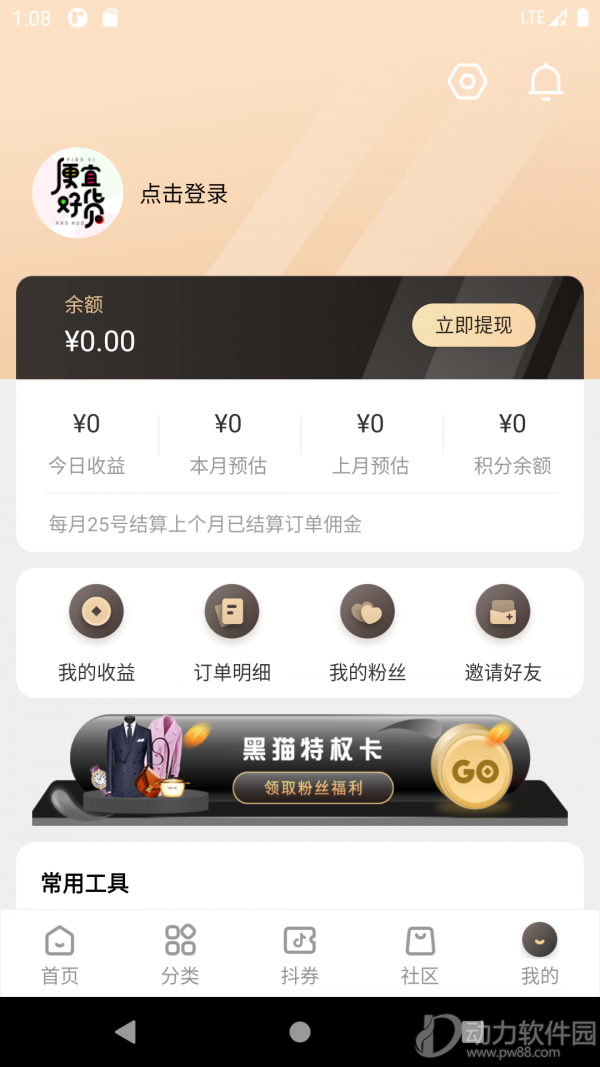Screen dimensions: 600x1067
Task: Open 我的粉丝 fans list
Action: click(x=367, y=632)
